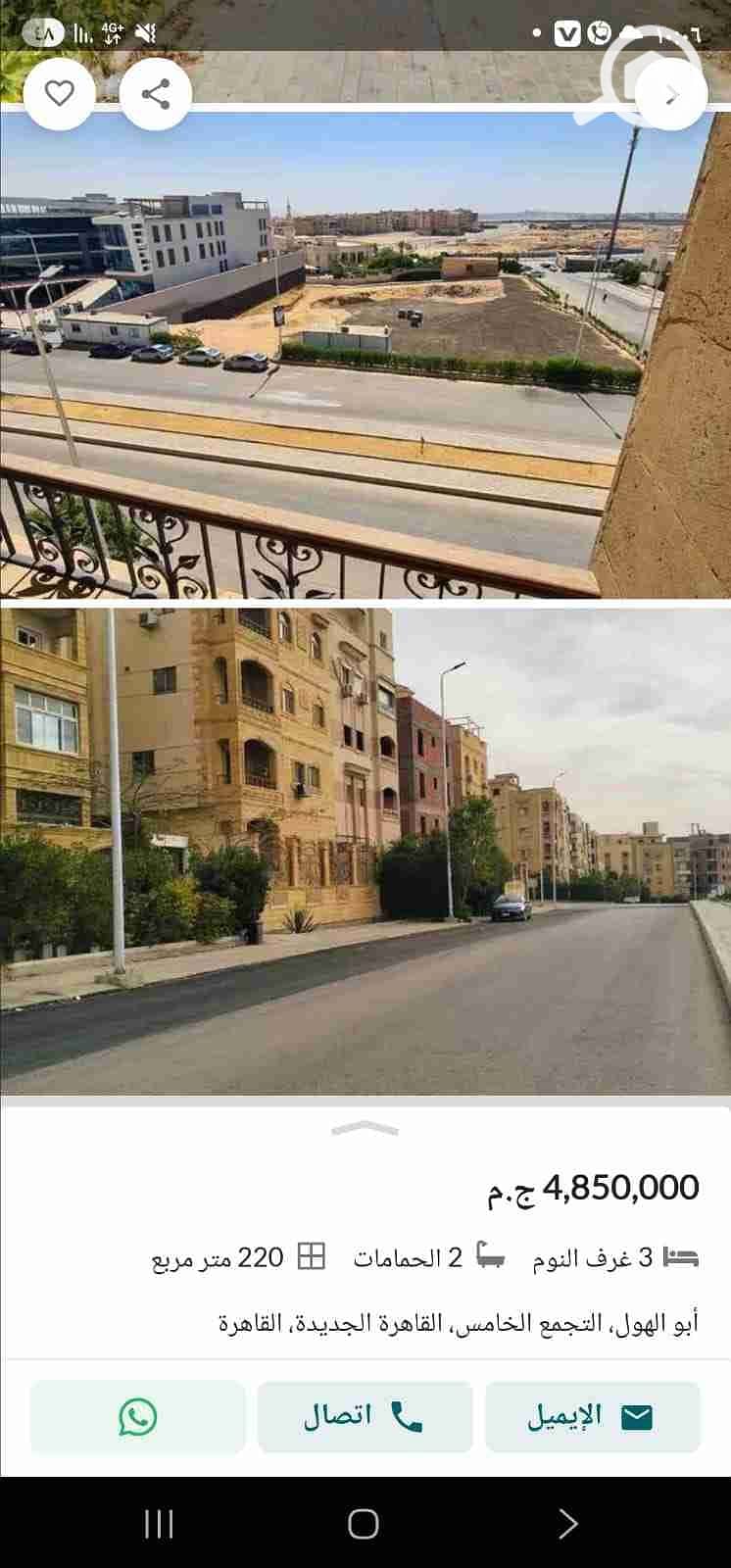This screenshot has height=1568, width=731.
Task: Expand the property details sheet handle
Action: 365,1129
